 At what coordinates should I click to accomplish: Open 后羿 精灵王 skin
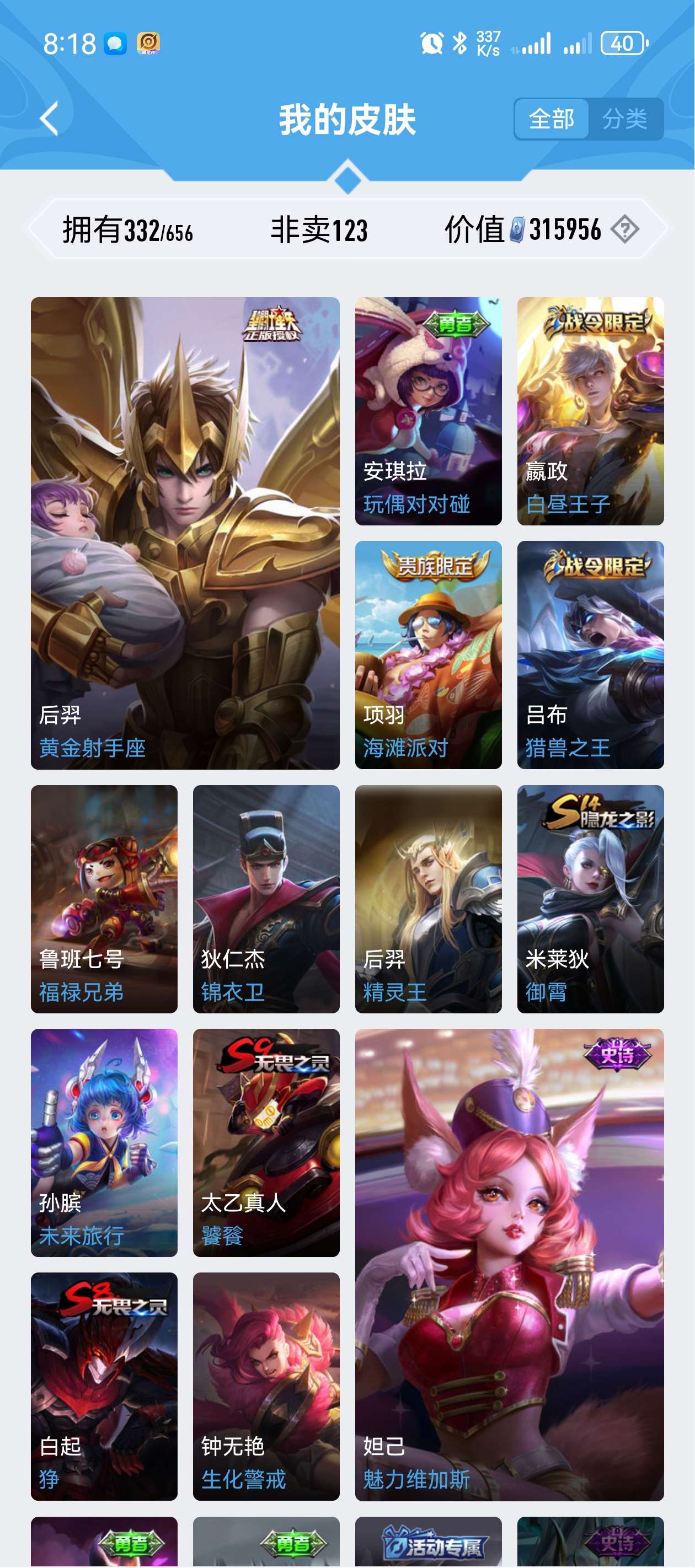428,899
